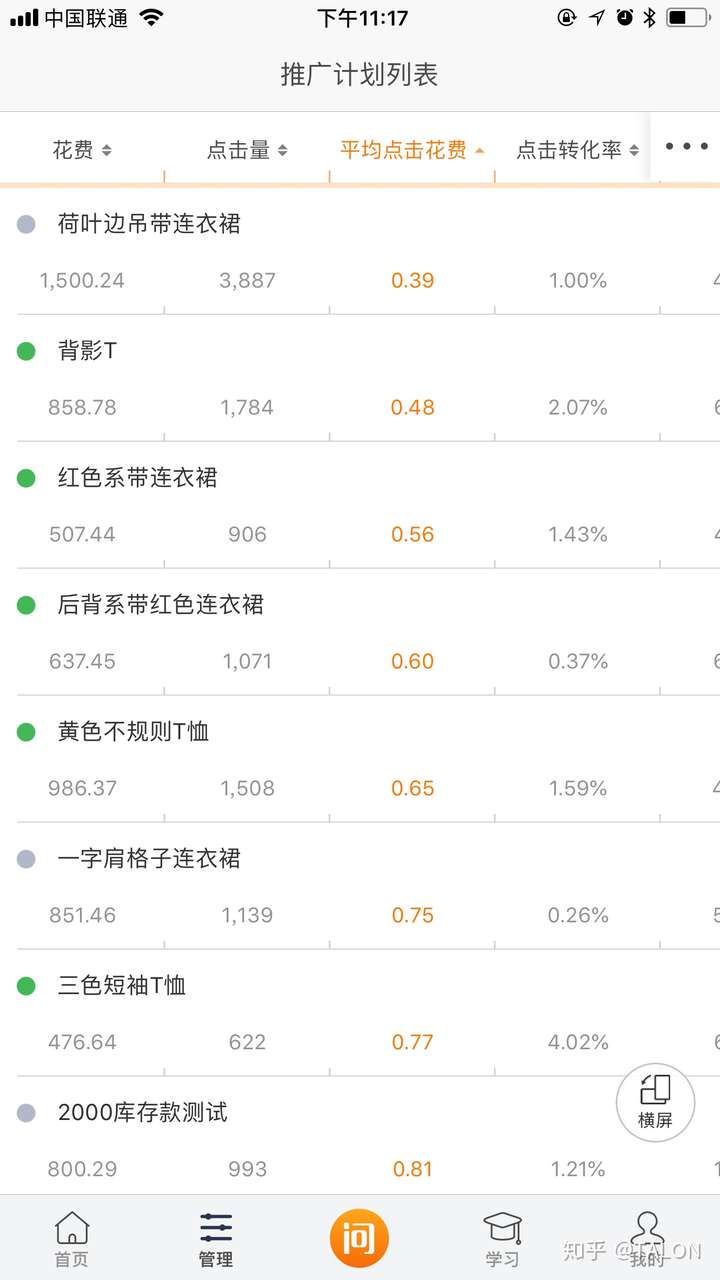Open the 背影T plan

coord(87,351)
